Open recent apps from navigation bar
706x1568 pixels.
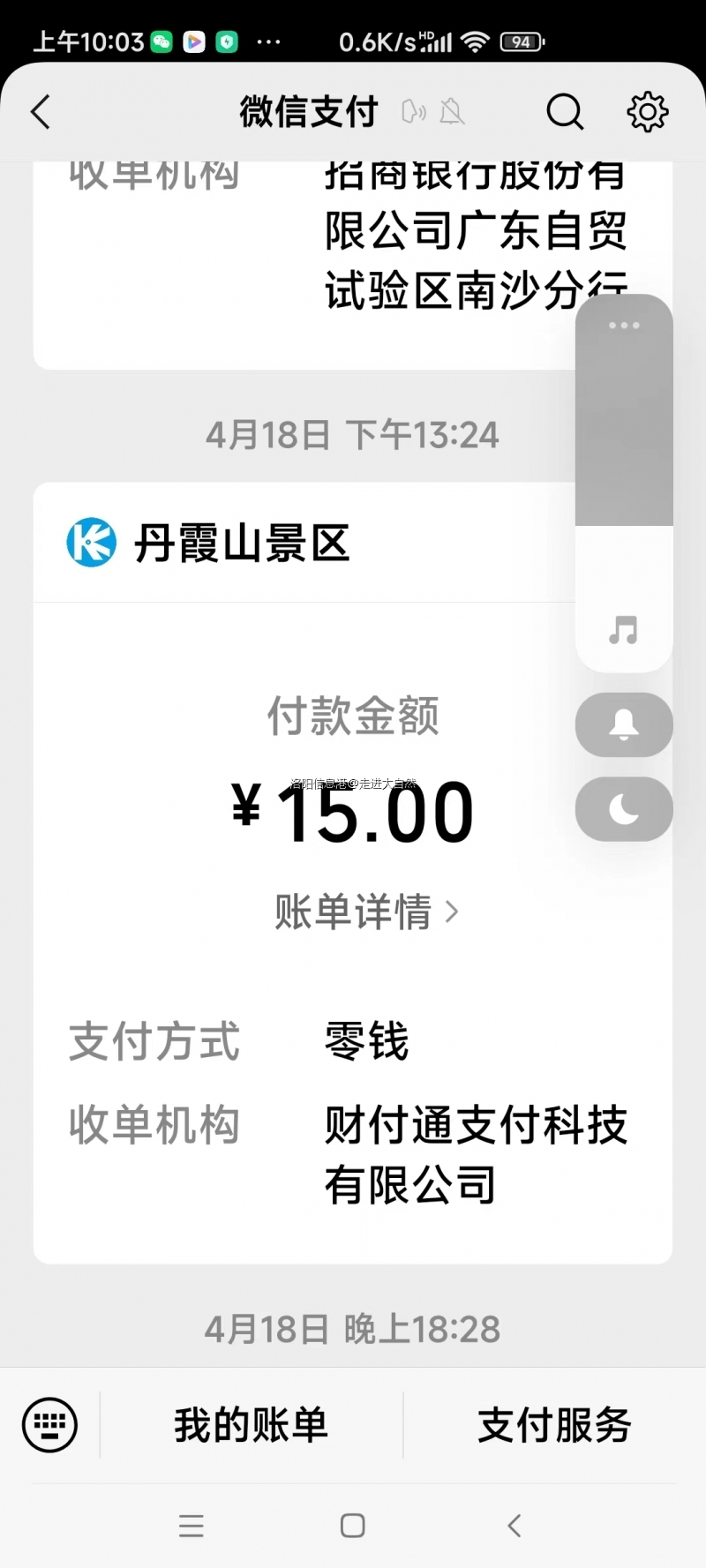coord(192,1526)
